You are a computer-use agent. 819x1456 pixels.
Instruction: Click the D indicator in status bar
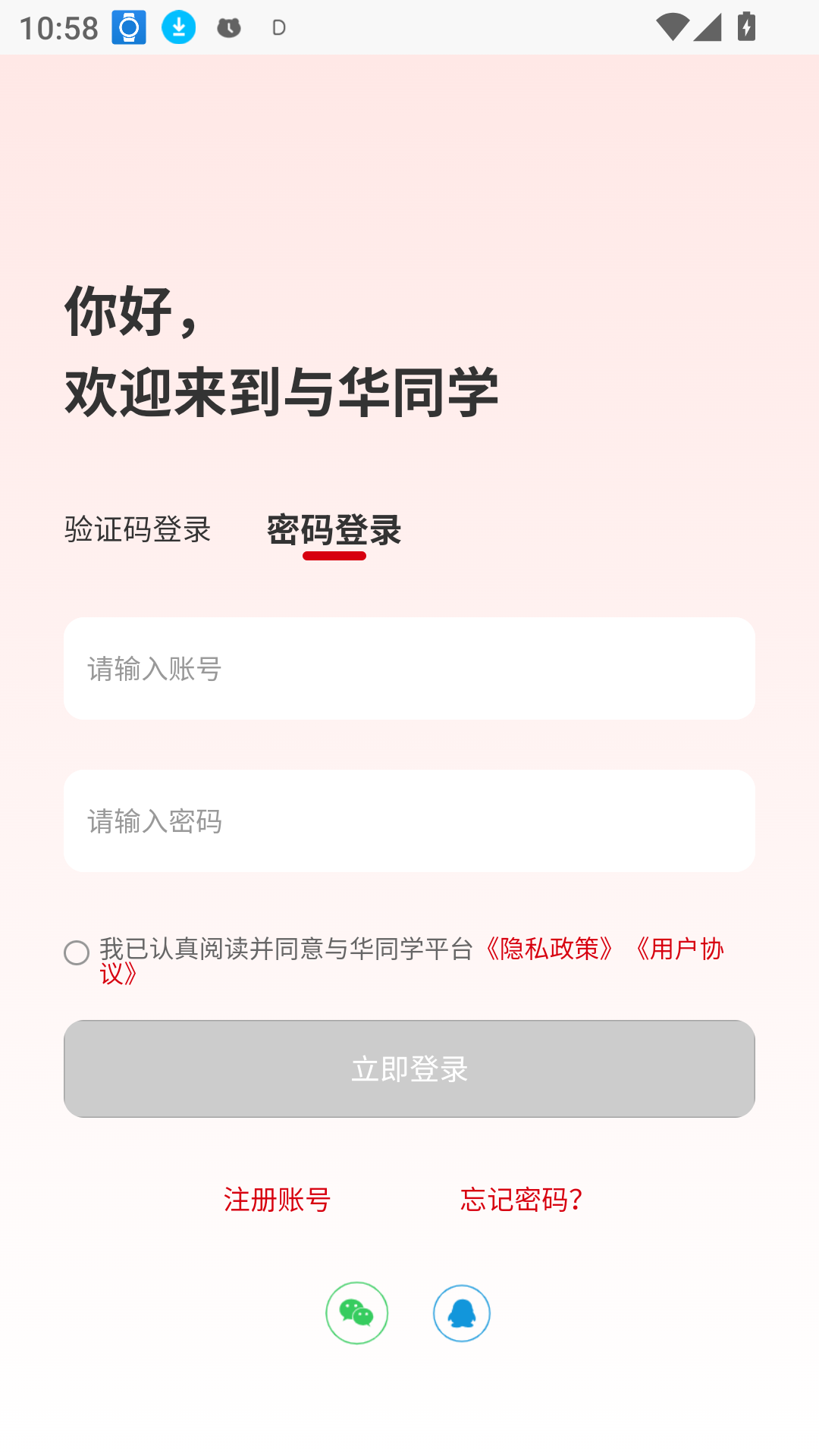tap(278, 27)
